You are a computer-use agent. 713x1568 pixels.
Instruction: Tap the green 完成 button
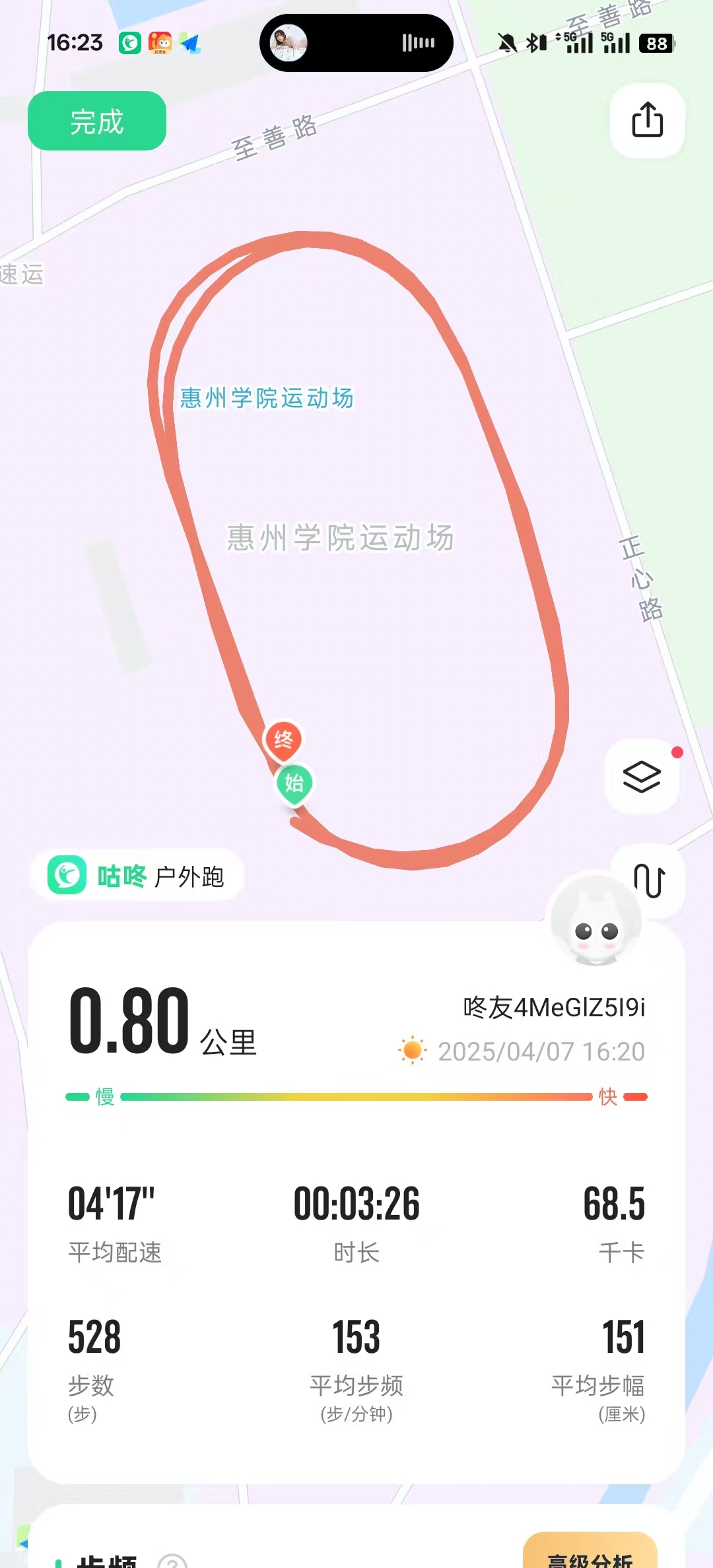coord(97,121)
